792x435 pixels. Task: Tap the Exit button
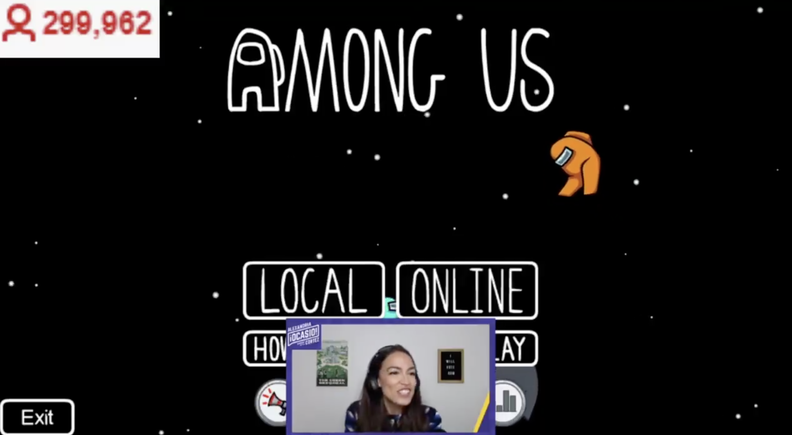pyautogui.click(x=37, y=417)
